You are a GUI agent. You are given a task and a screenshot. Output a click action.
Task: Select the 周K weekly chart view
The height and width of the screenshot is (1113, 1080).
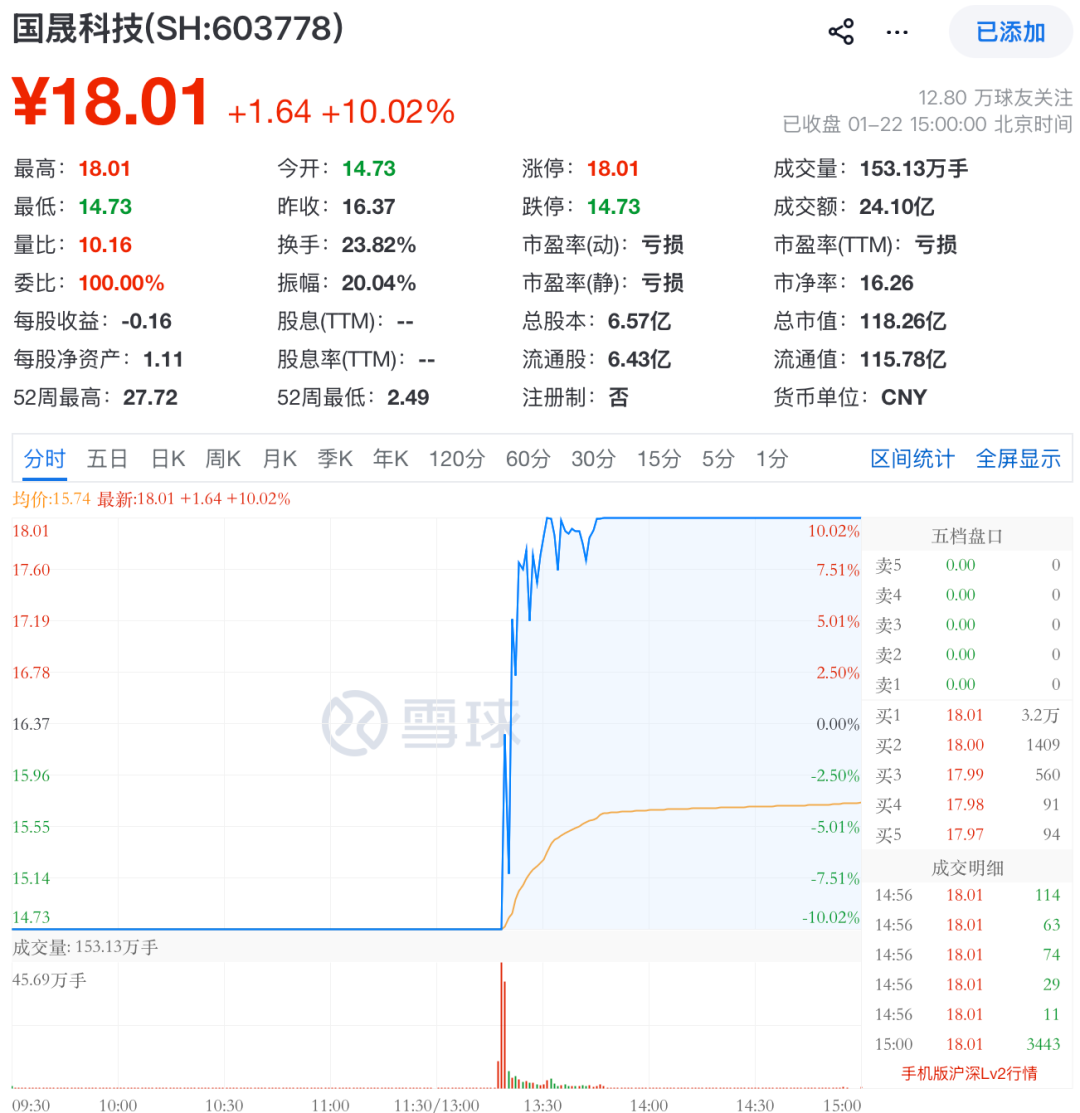[222, 458]
